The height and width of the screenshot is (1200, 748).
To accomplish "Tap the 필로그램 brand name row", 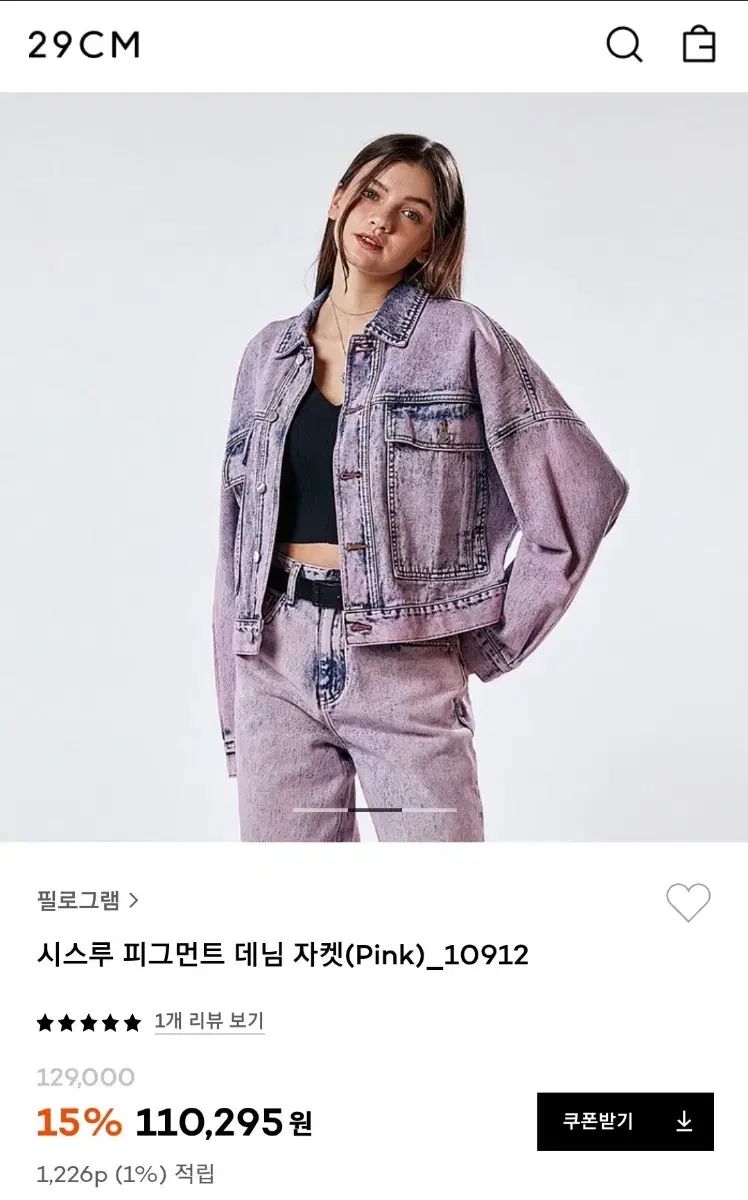I will click(80, 900).
